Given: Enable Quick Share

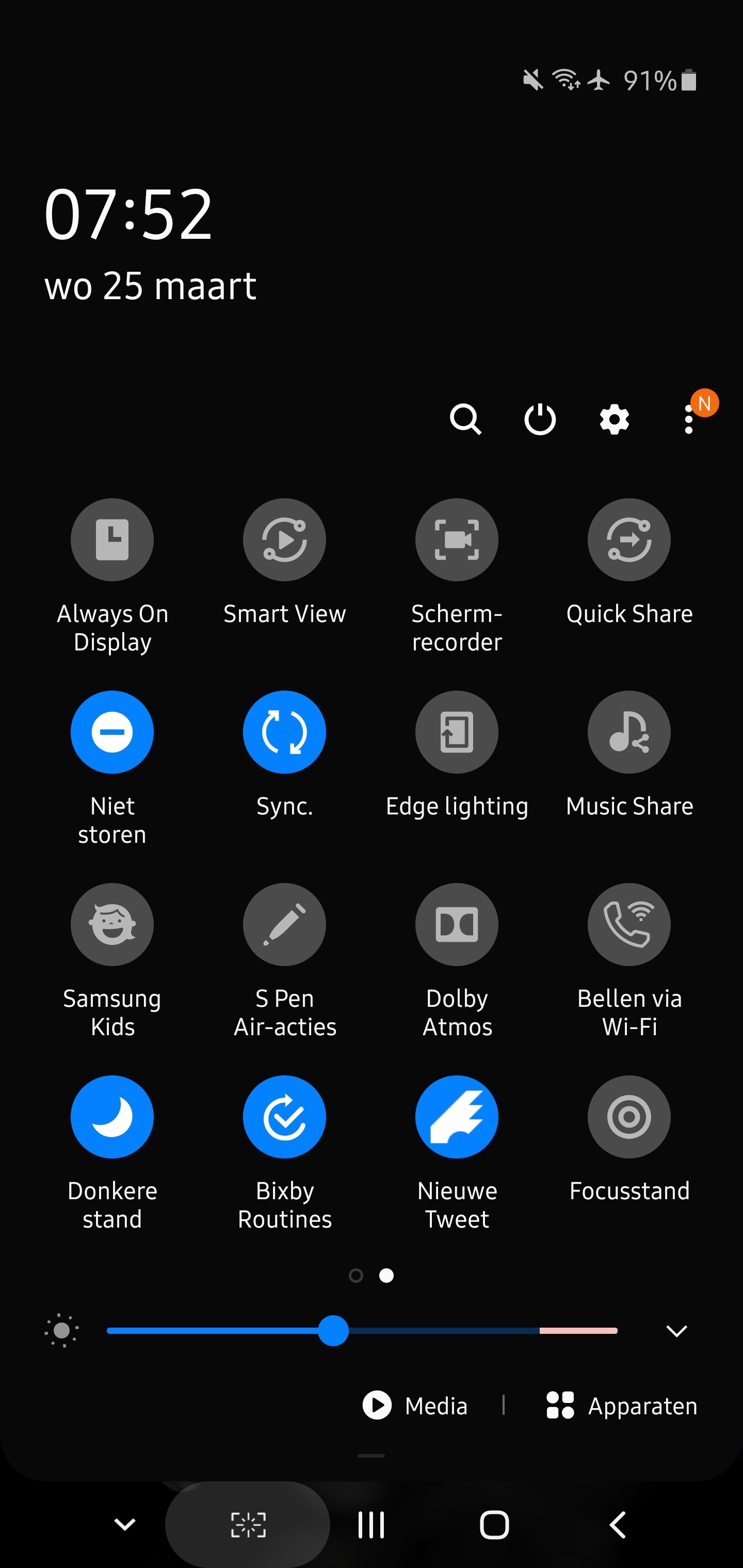Looking at the screenshot, I should click(x=629, y=540).
